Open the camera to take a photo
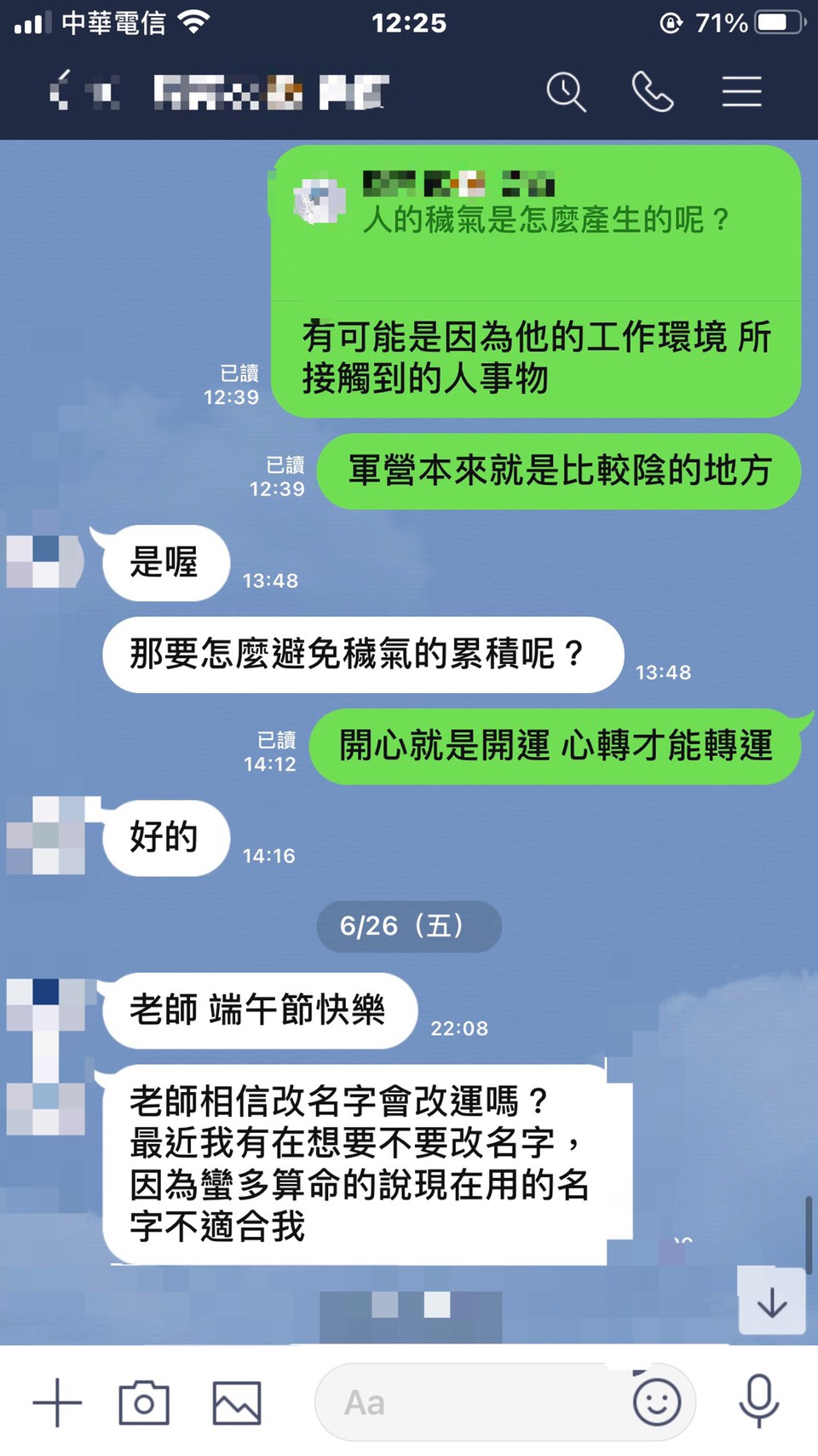Screen dimensions: 818x1456 point(144,1402)
